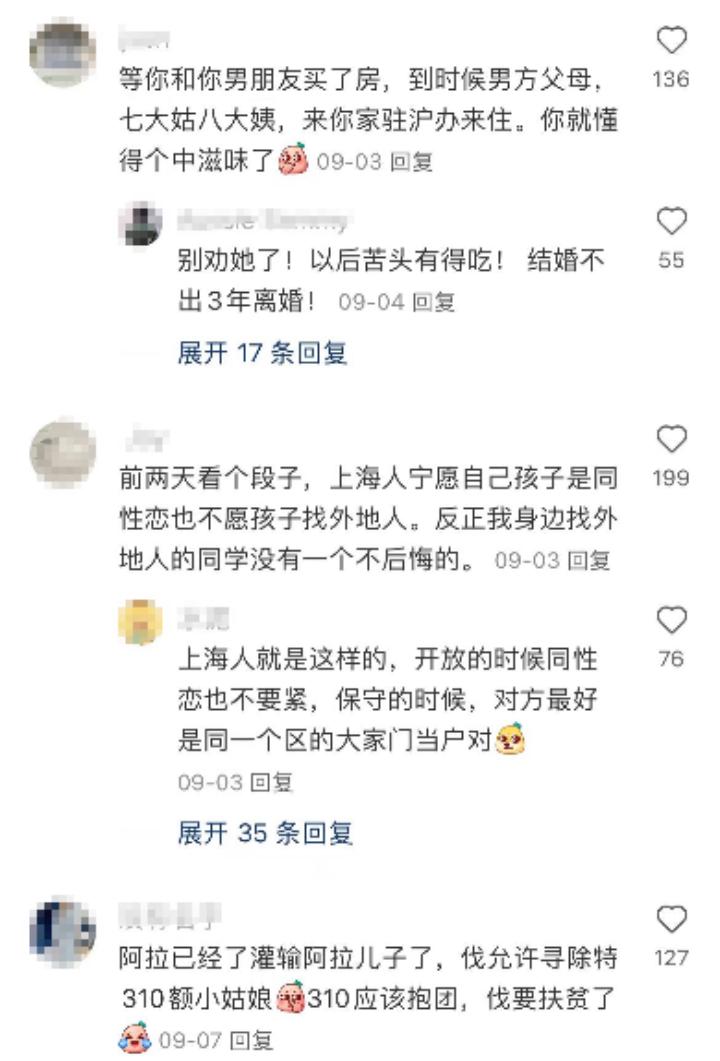This screenshot has width=720, height=1061.
Task: Reply to the comment about 驻沪办
Action: pos(410,162)
